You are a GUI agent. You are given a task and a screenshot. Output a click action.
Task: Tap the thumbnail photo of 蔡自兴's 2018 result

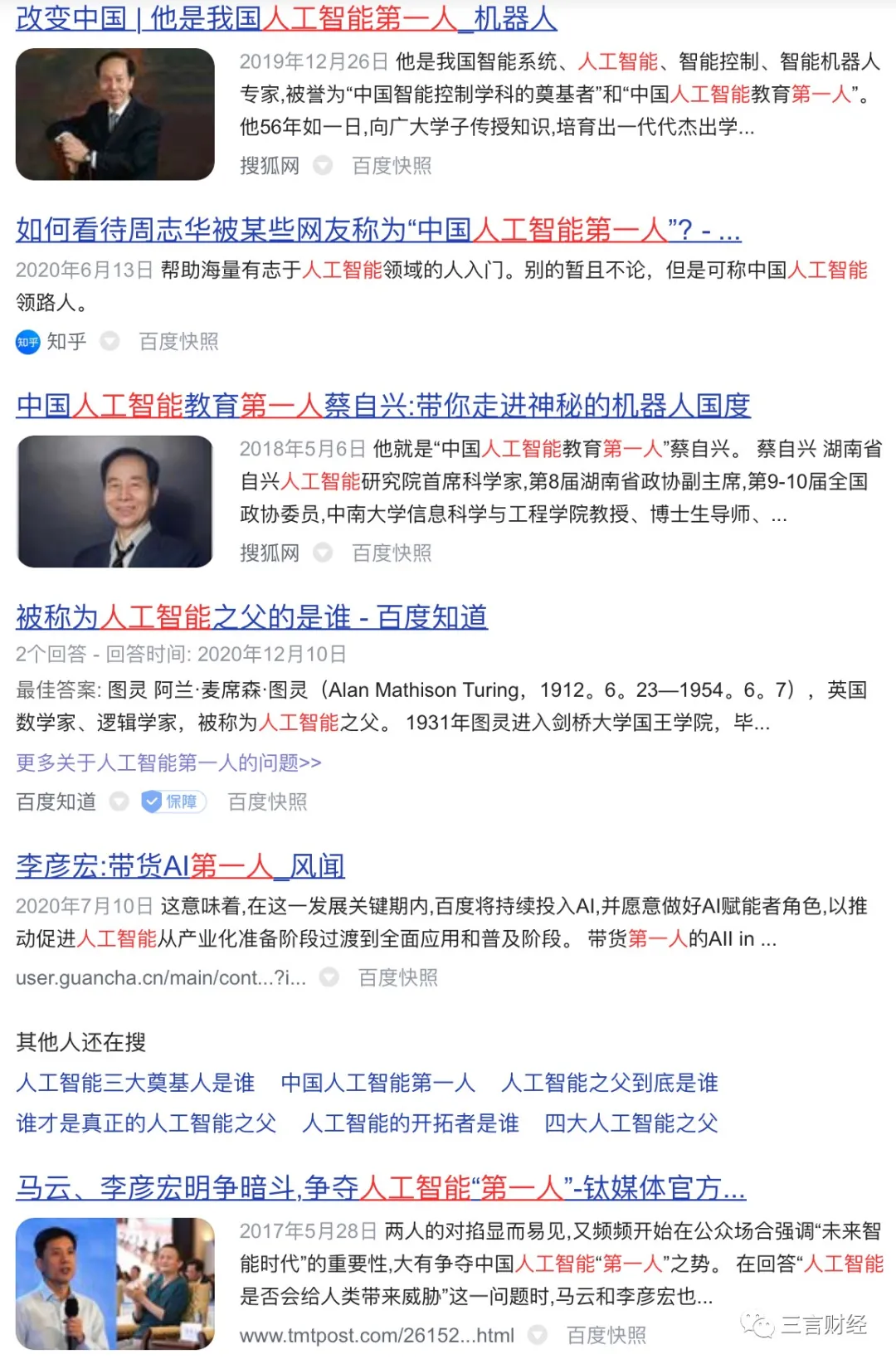(114, 501)
